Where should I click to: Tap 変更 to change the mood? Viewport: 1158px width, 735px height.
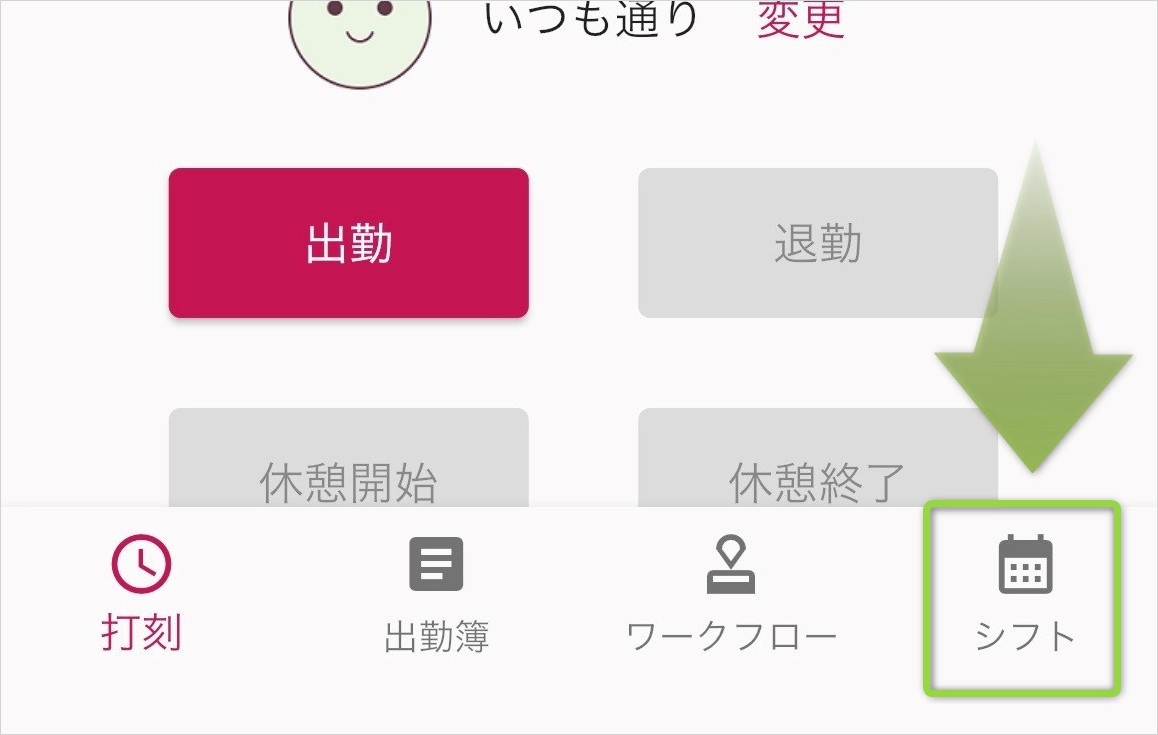coord(800,20)
